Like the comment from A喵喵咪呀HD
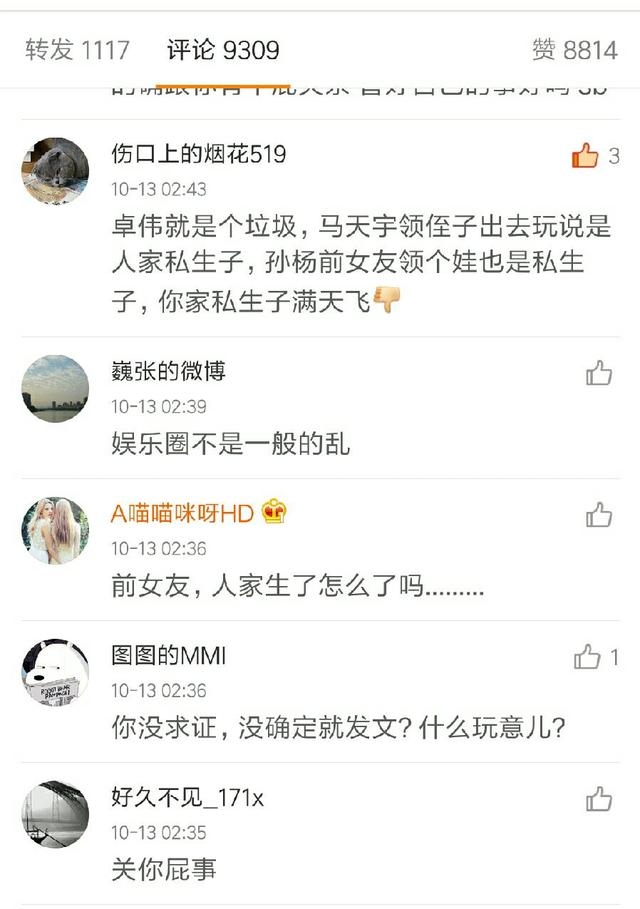This screenshot has height=909, width=640. 598,515
